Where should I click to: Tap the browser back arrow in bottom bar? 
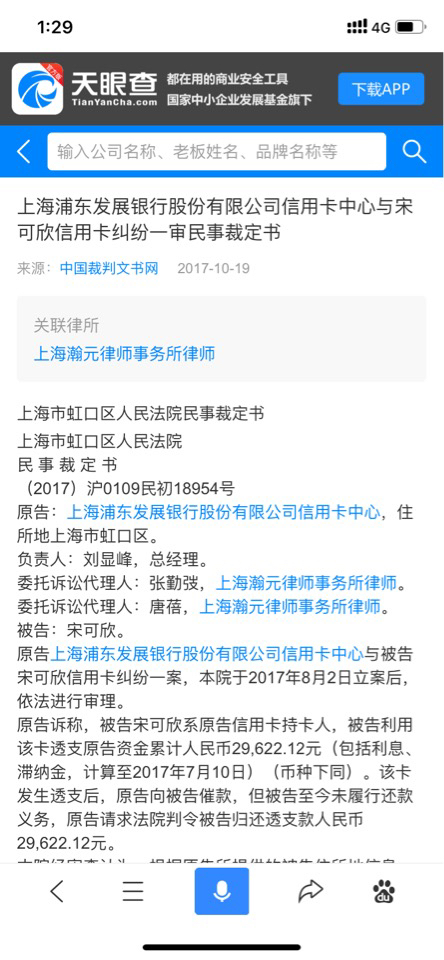click(x=56, y=891)
